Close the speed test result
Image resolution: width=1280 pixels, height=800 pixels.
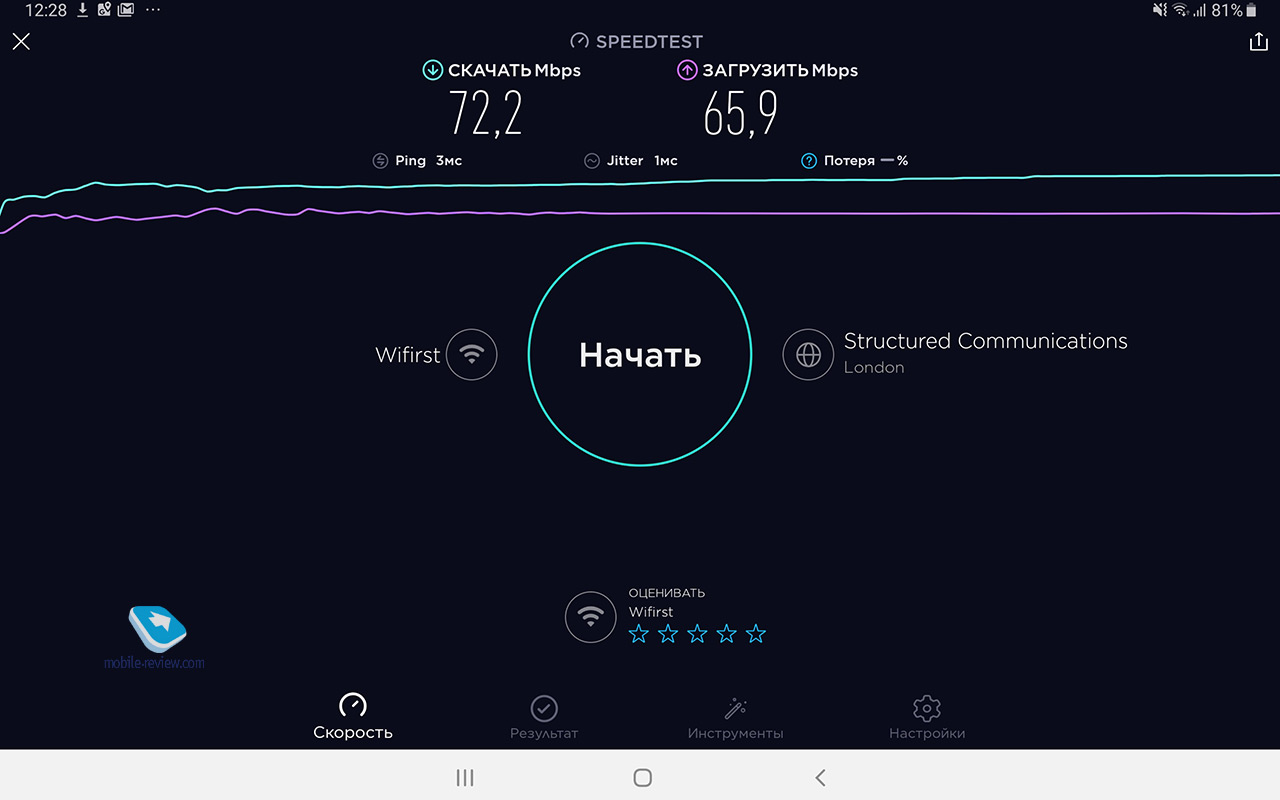(21, 41)
